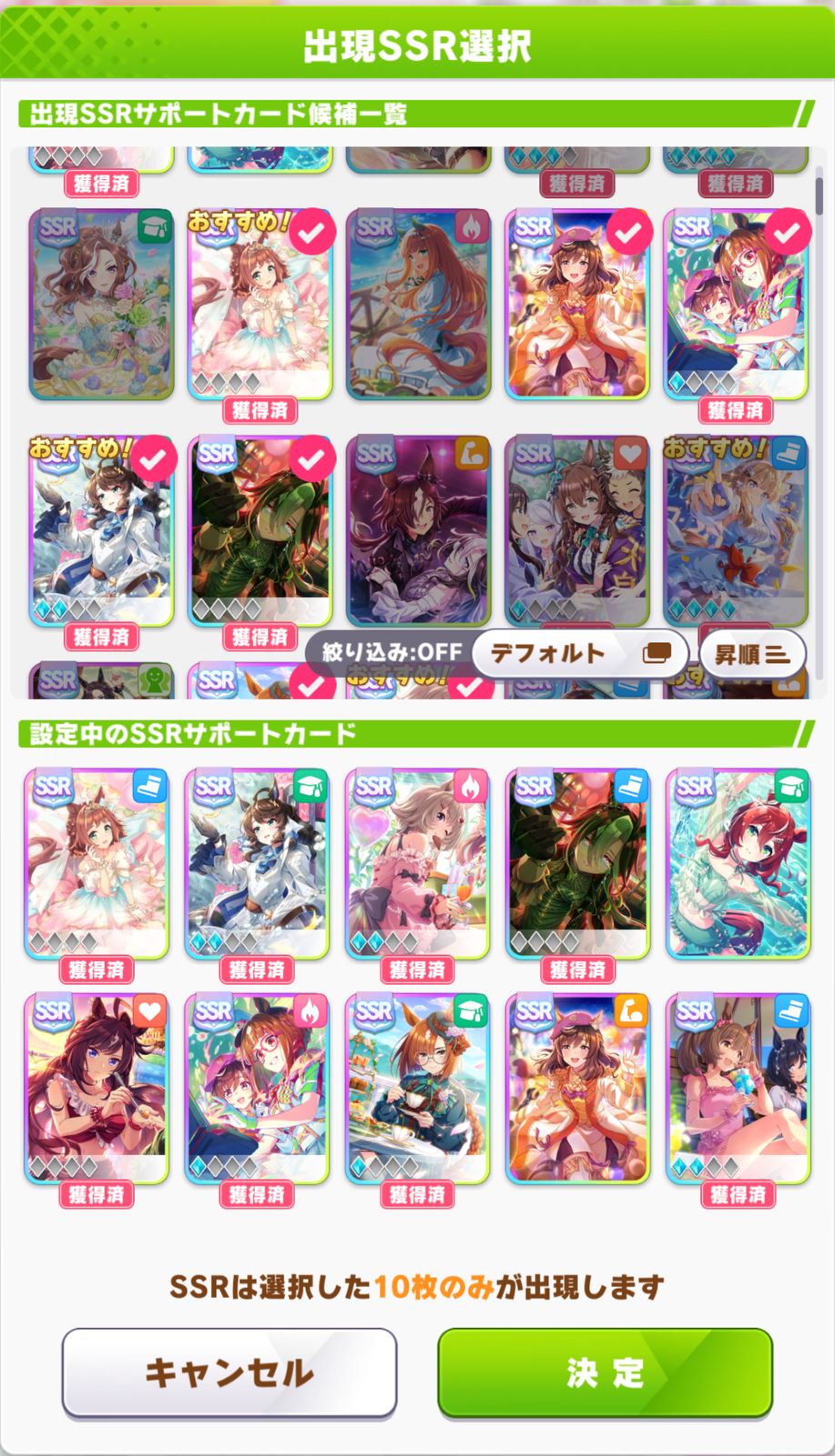Viewport: 835px width, 1456px height.
Task: Toggle the 昇順 sort order
Action: point(751,653)
